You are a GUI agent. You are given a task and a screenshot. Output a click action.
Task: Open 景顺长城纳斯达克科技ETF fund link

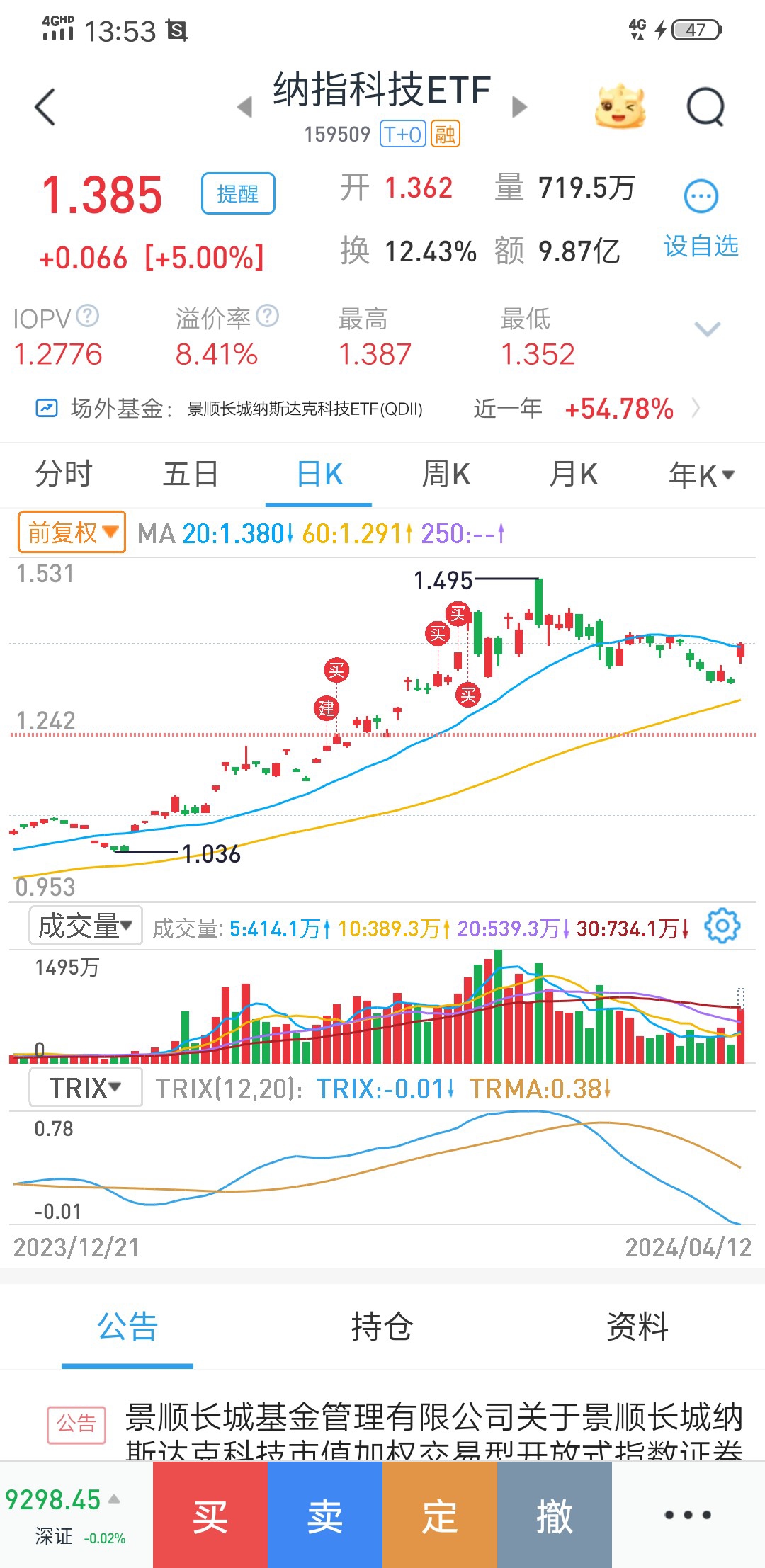tap(305, 408)
